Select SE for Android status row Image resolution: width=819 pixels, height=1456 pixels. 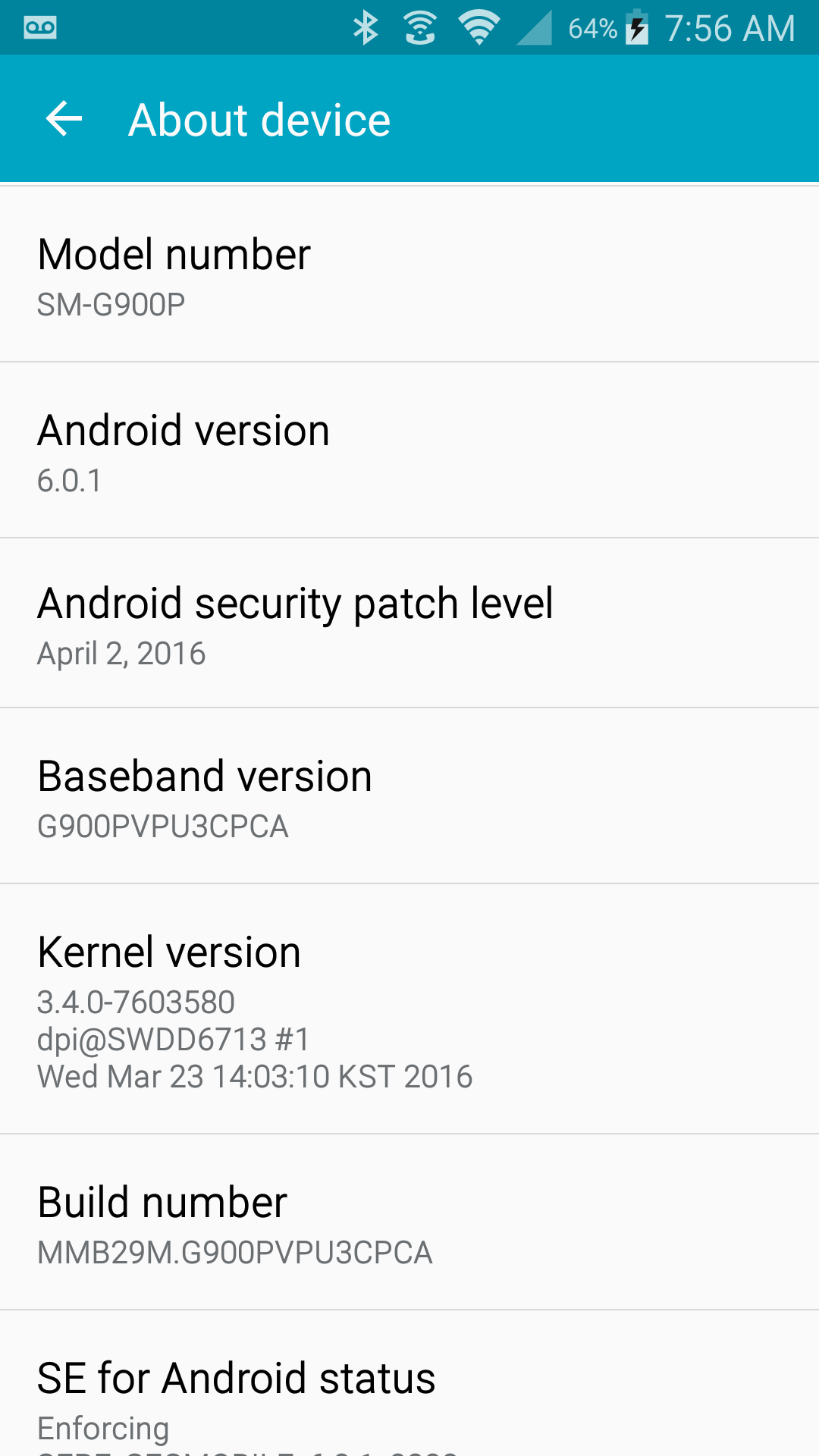(409, 1395)
